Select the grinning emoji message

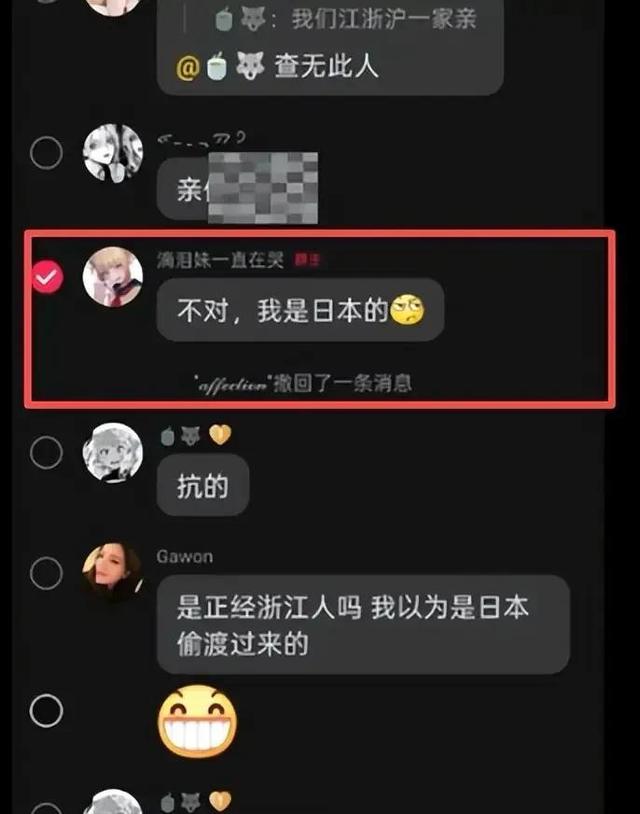coord(46,711)
